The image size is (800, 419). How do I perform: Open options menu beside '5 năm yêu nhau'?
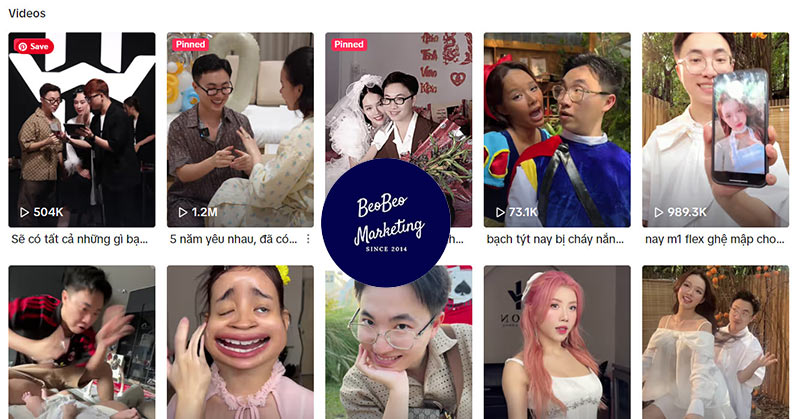click(x=308, y=239)
